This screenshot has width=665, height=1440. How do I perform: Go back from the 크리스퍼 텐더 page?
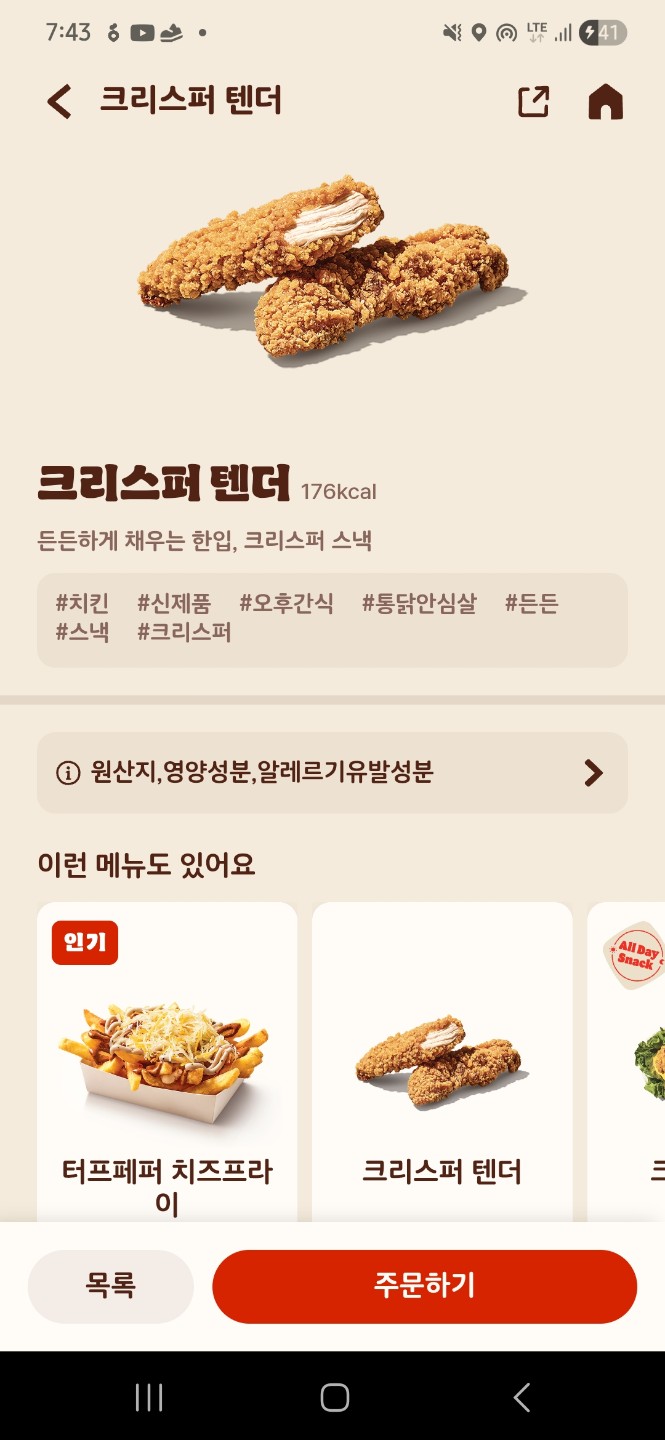coord(59,102)
